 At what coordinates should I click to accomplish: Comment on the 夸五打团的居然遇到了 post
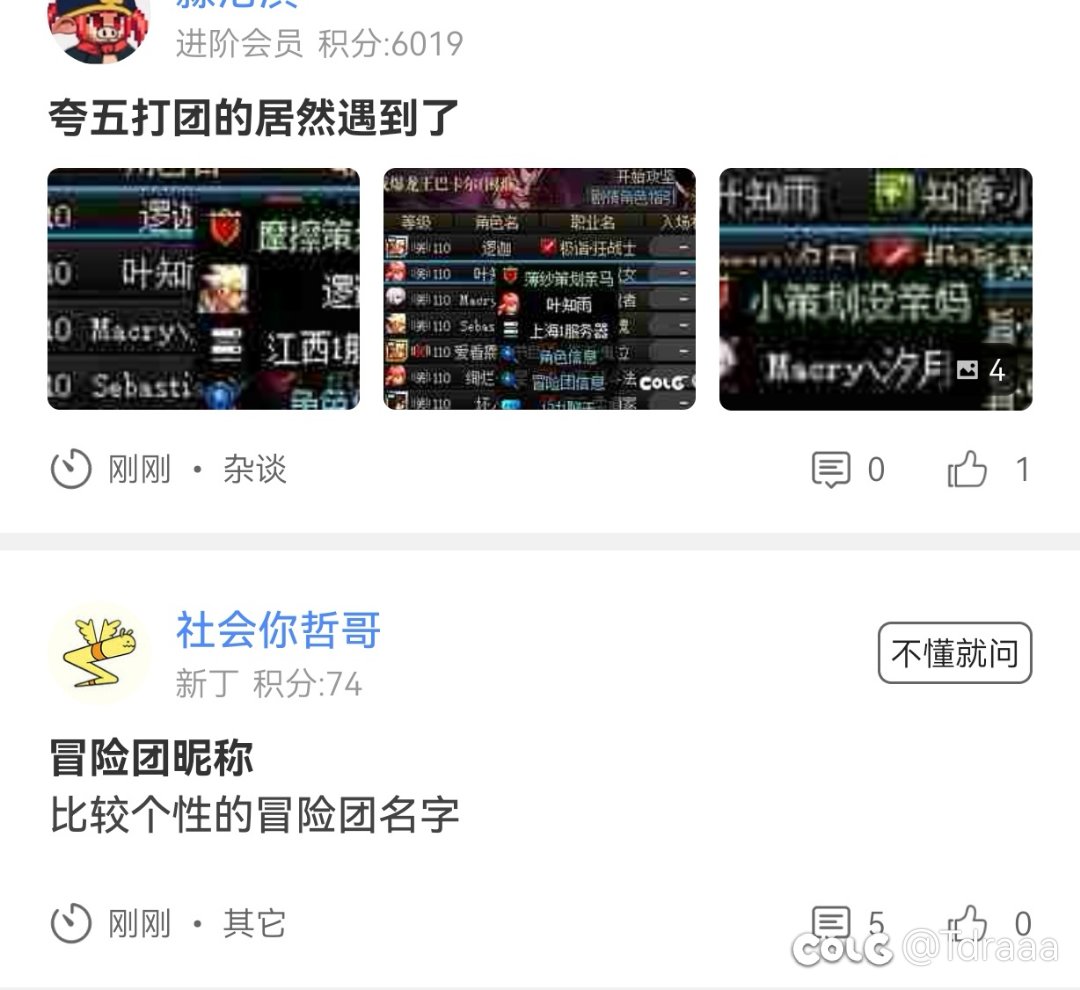[x=832, y=469]
